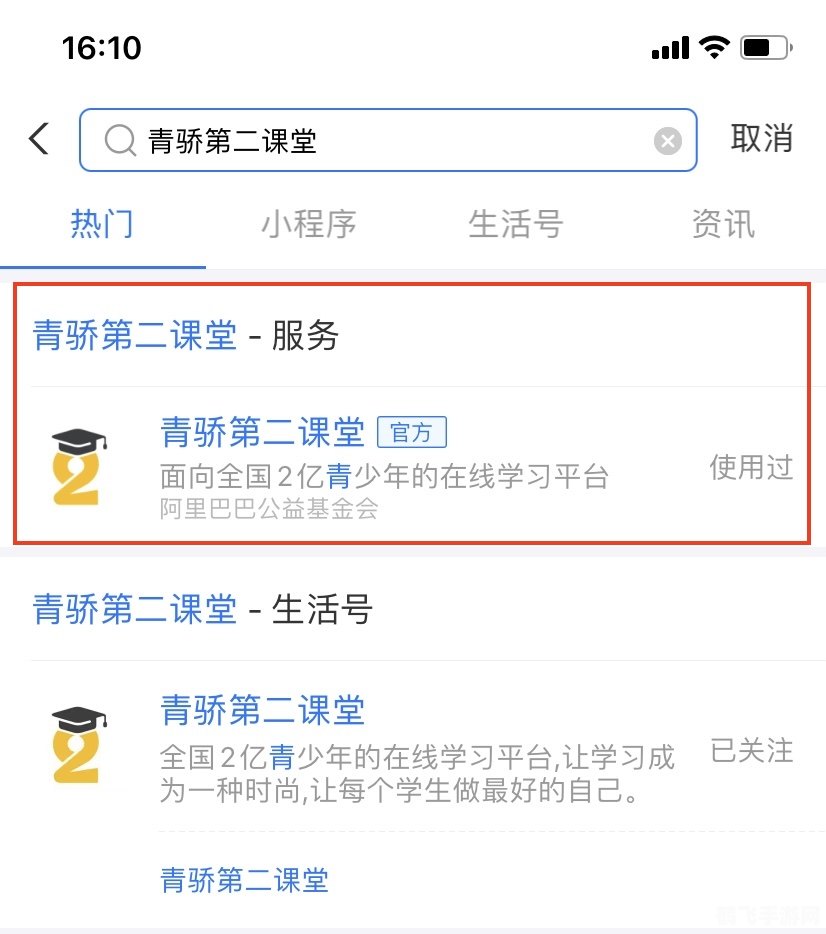The height and width of the screenshot is (934, 826).
Task: Clear the search text with the x icon
Action: pyautogui.click(x=667, y=139)
